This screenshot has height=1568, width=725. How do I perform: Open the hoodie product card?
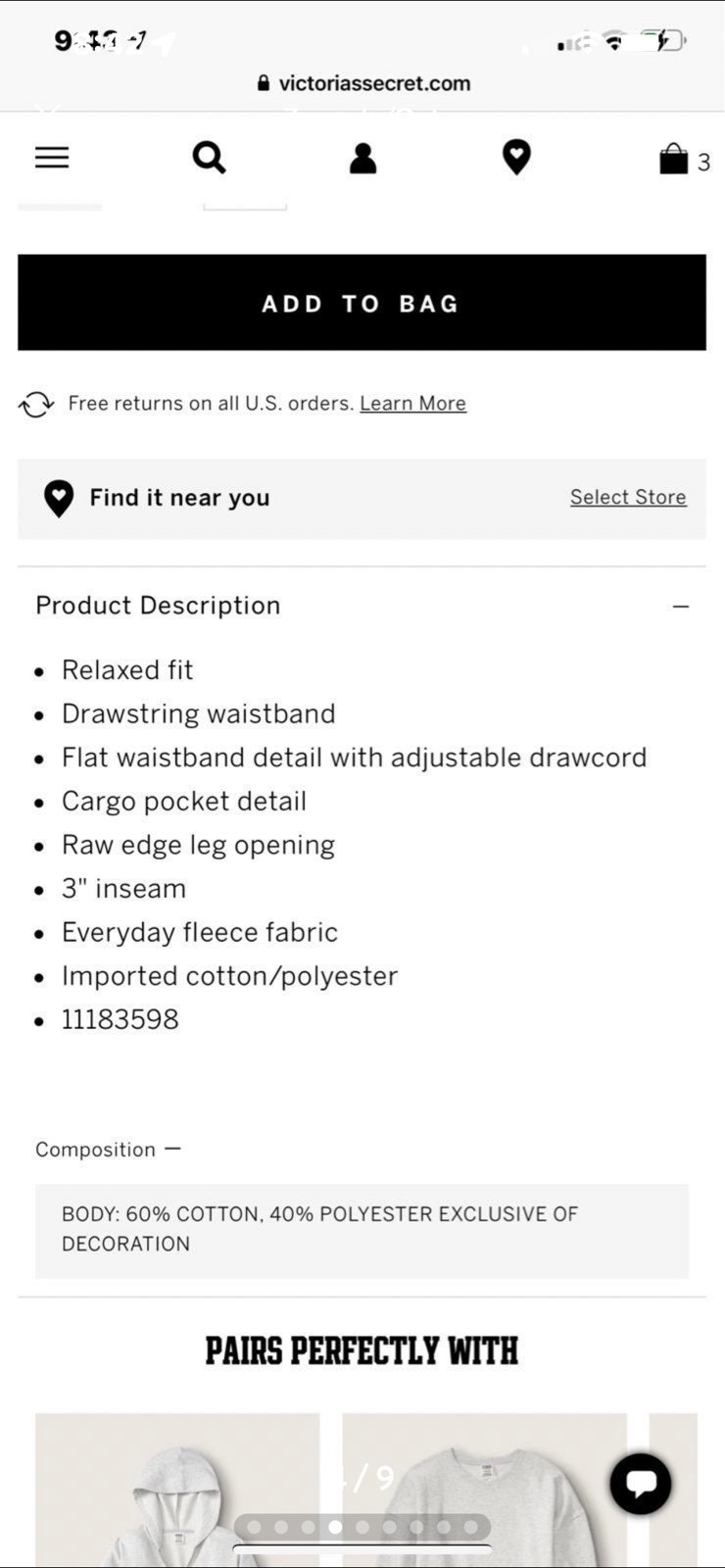177,1490
